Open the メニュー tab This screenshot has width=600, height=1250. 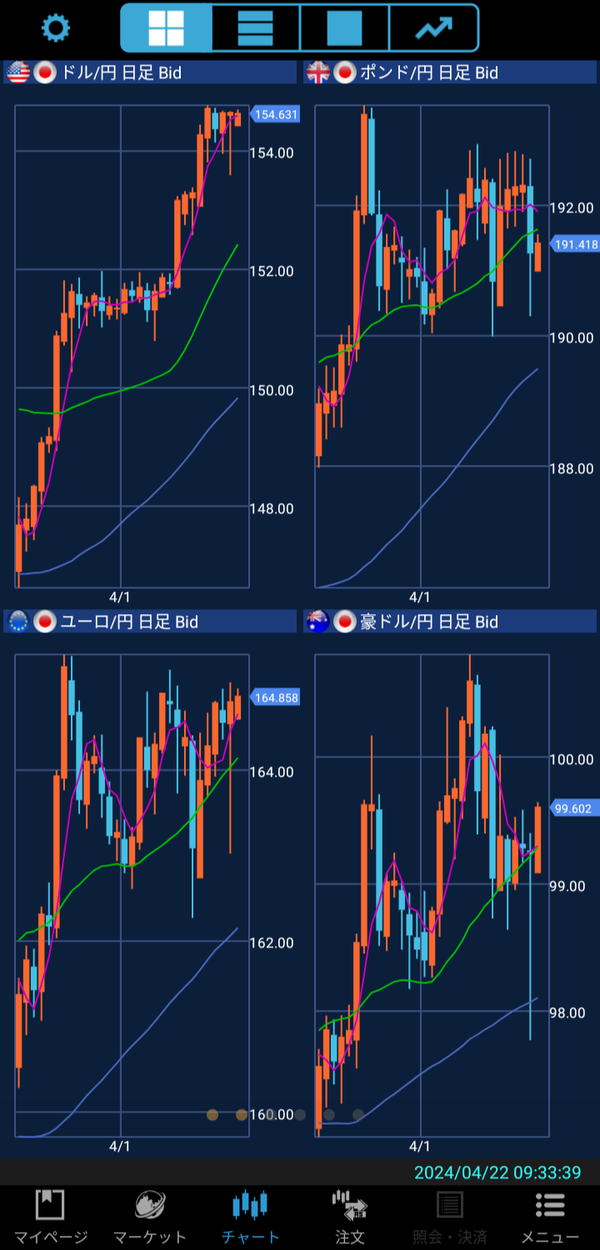click(550, 1216)
